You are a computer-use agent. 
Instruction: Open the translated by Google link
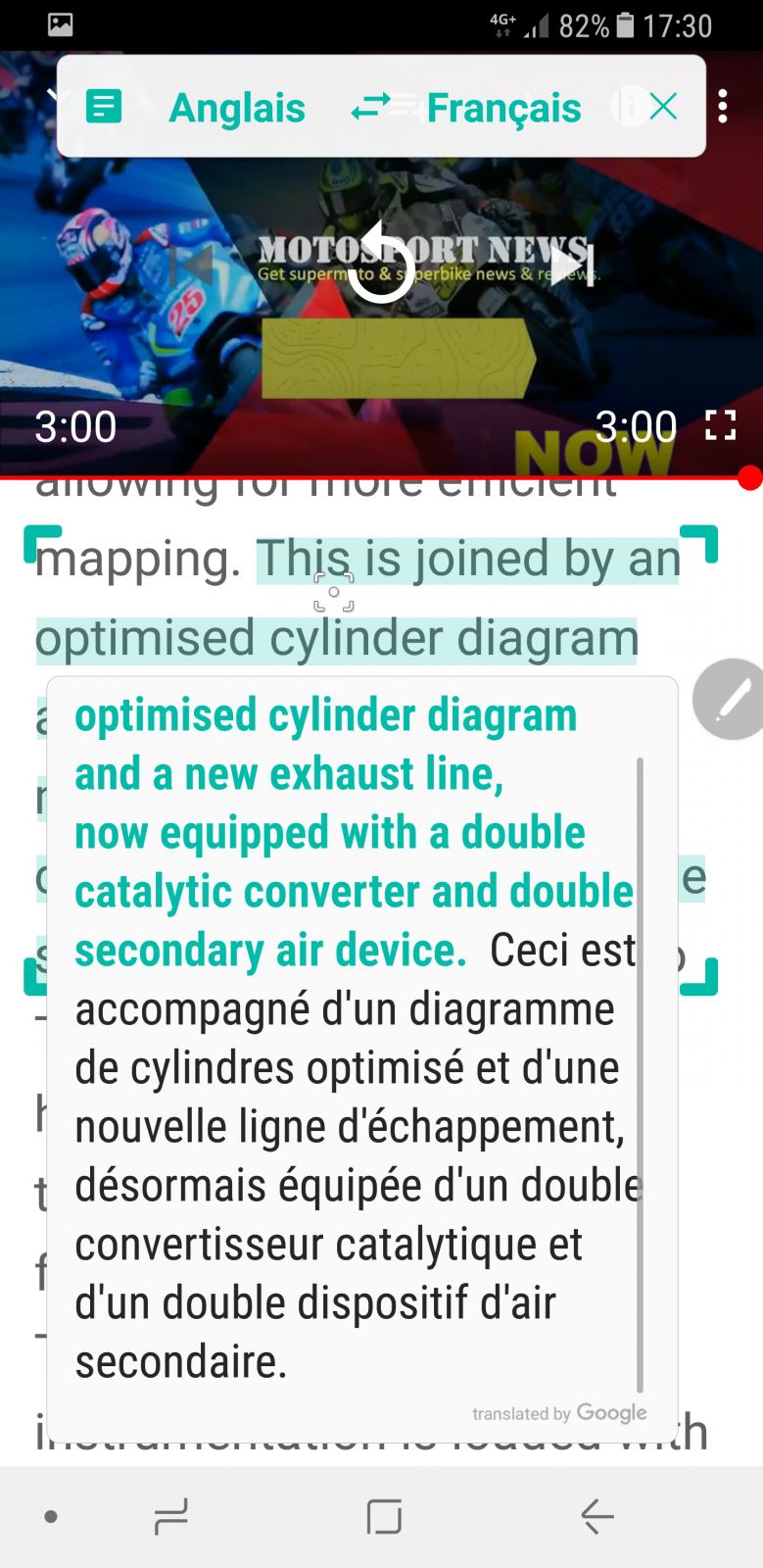pyautogui.click(x=559, y=1412)
